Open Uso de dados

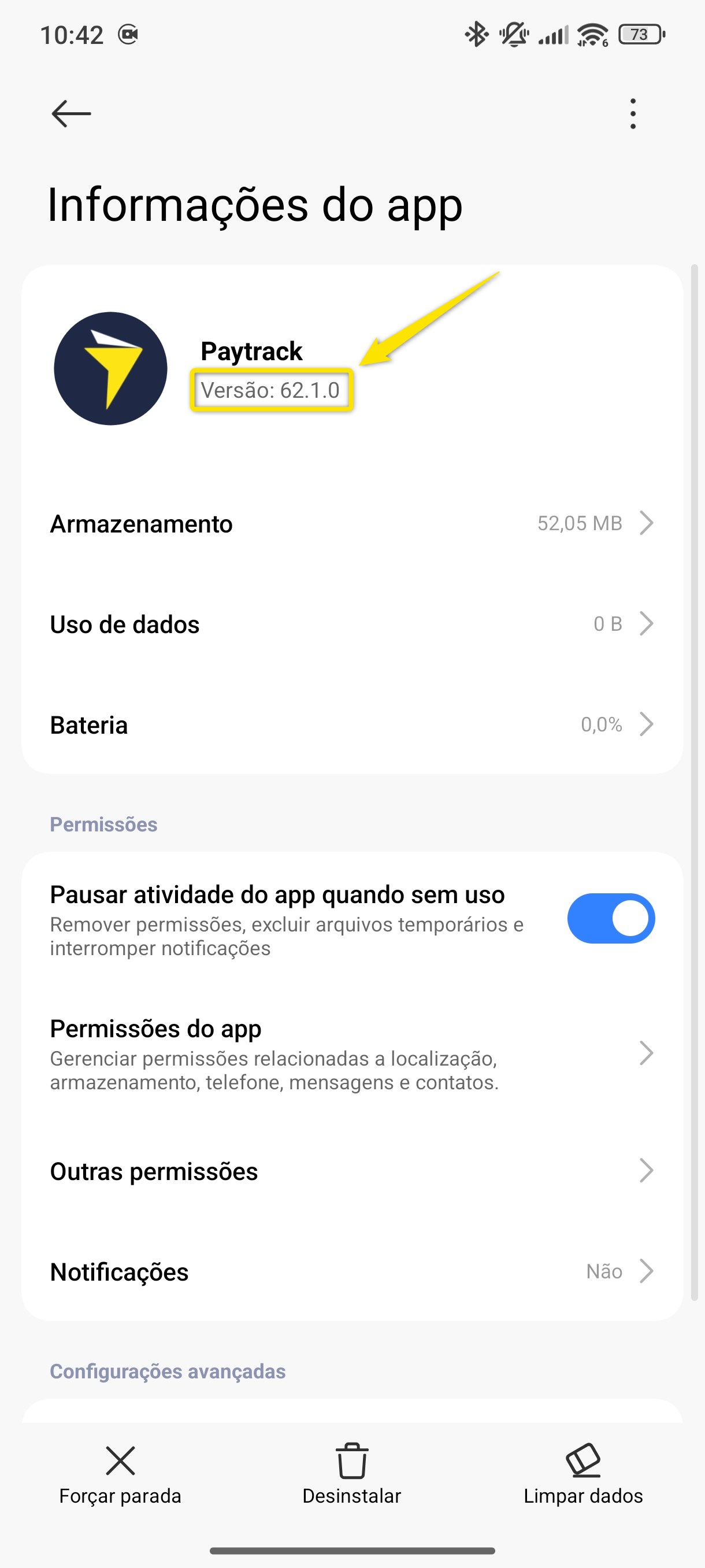[x=352, y=624]
